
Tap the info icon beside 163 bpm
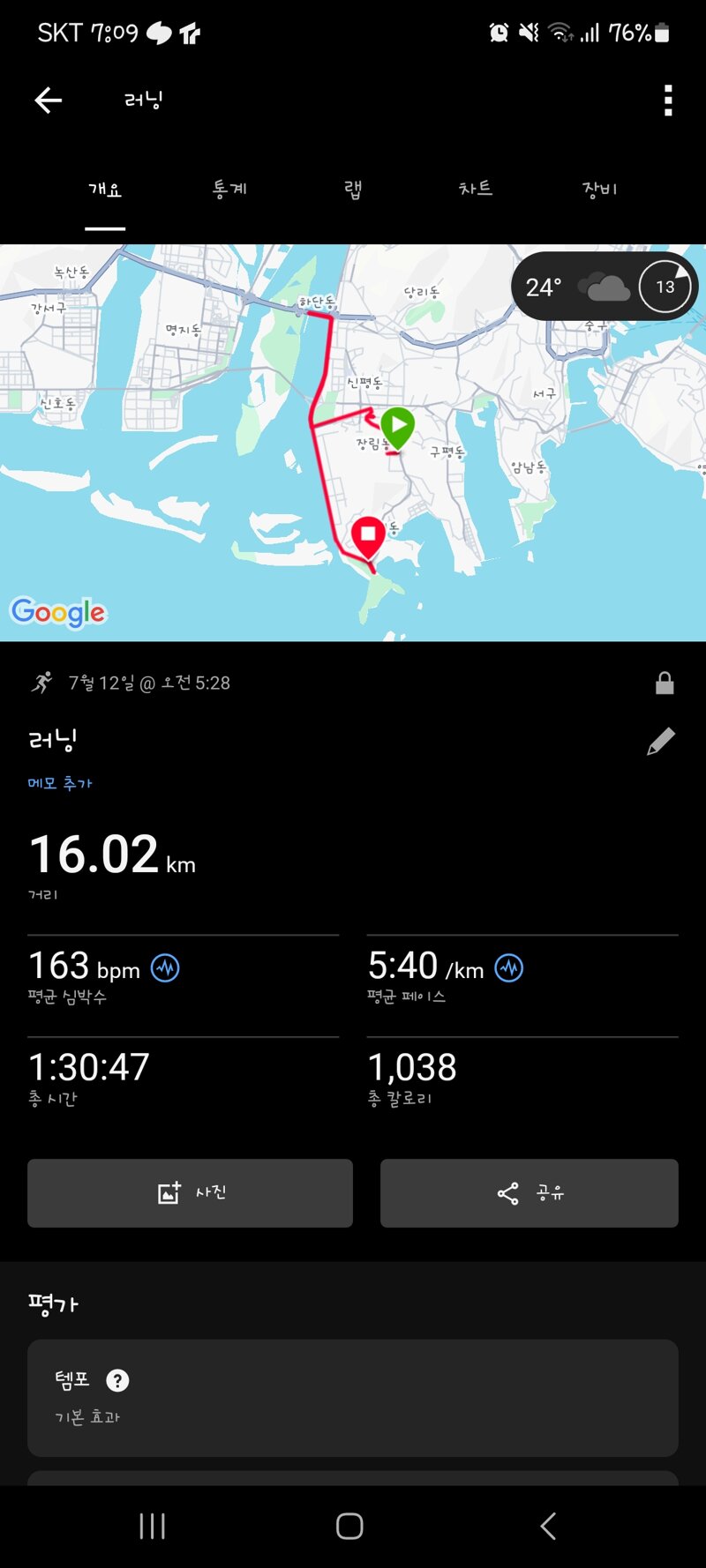(x=165, y=968)
